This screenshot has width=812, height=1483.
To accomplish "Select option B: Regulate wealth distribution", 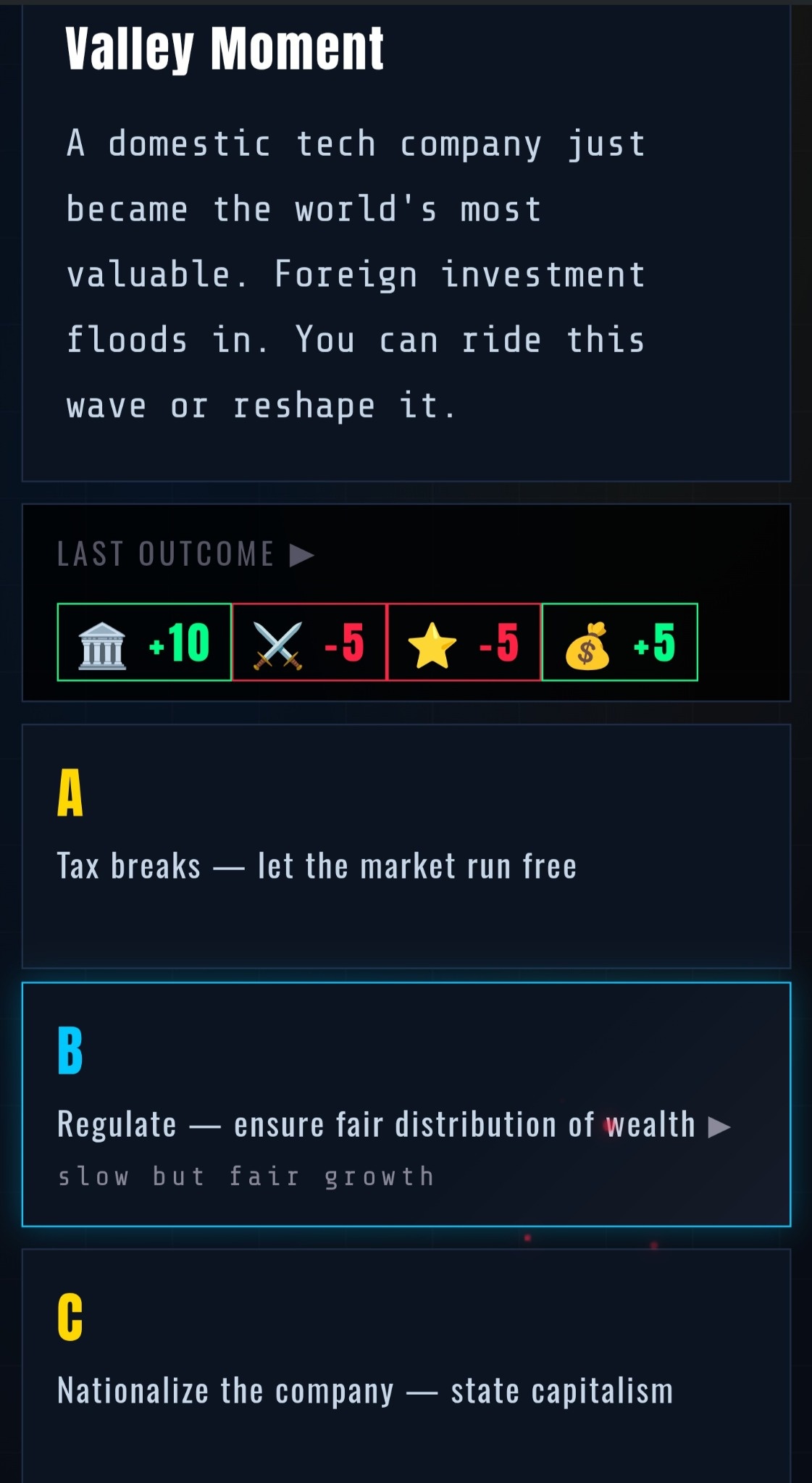I will tap(406, 1104).
